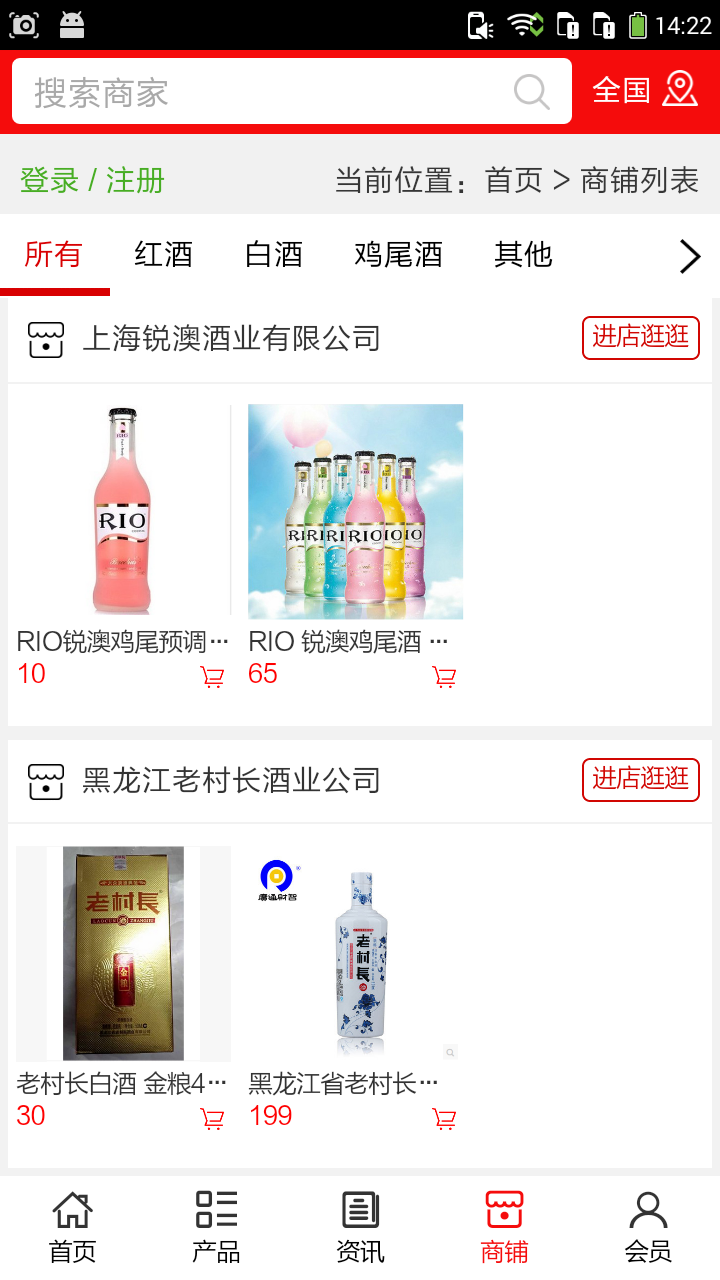Open the 老村长白酒 金粮 product card
This screenshot has width=720, height=1280.
pos(122,960)
